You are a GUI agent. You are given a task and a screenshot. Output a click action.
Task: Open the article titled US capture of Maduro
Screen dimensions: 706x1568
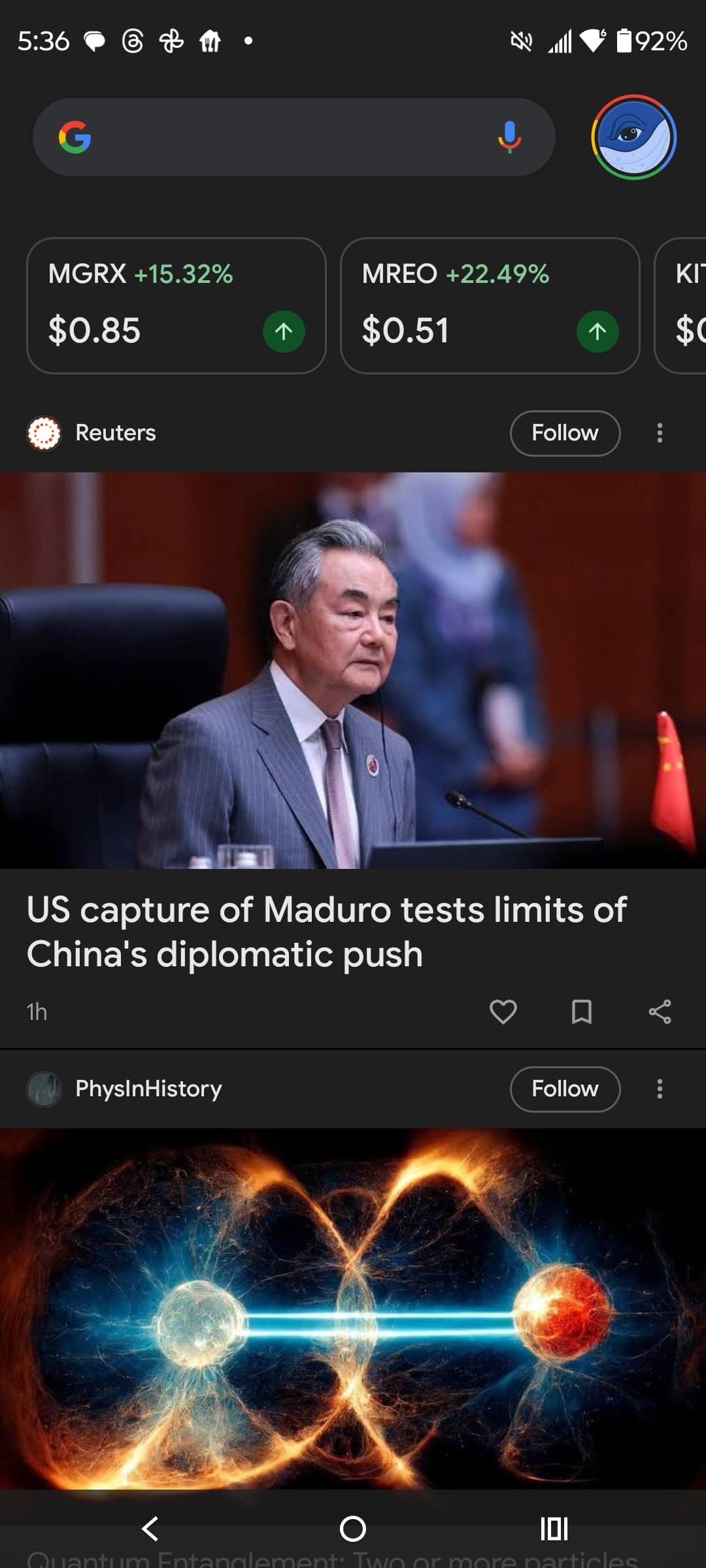pyautogui.click(x=327, y=930)
